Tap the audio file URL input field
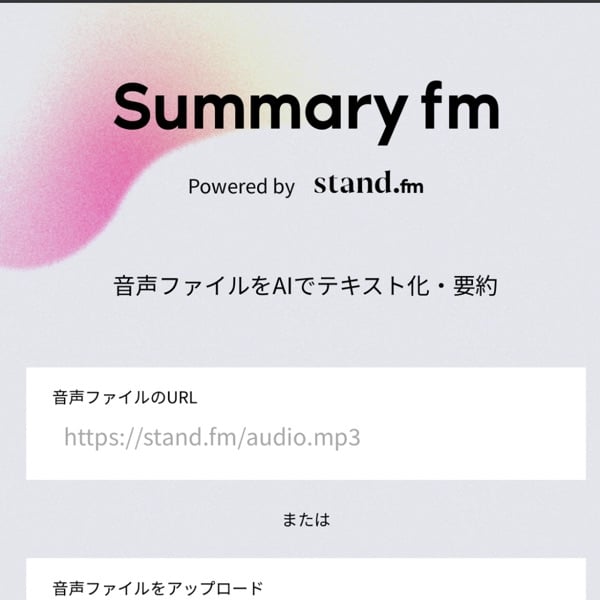Image resolution: width=600 pixels, height=600 pixels. pyautogui.click(x=305, y=437)
